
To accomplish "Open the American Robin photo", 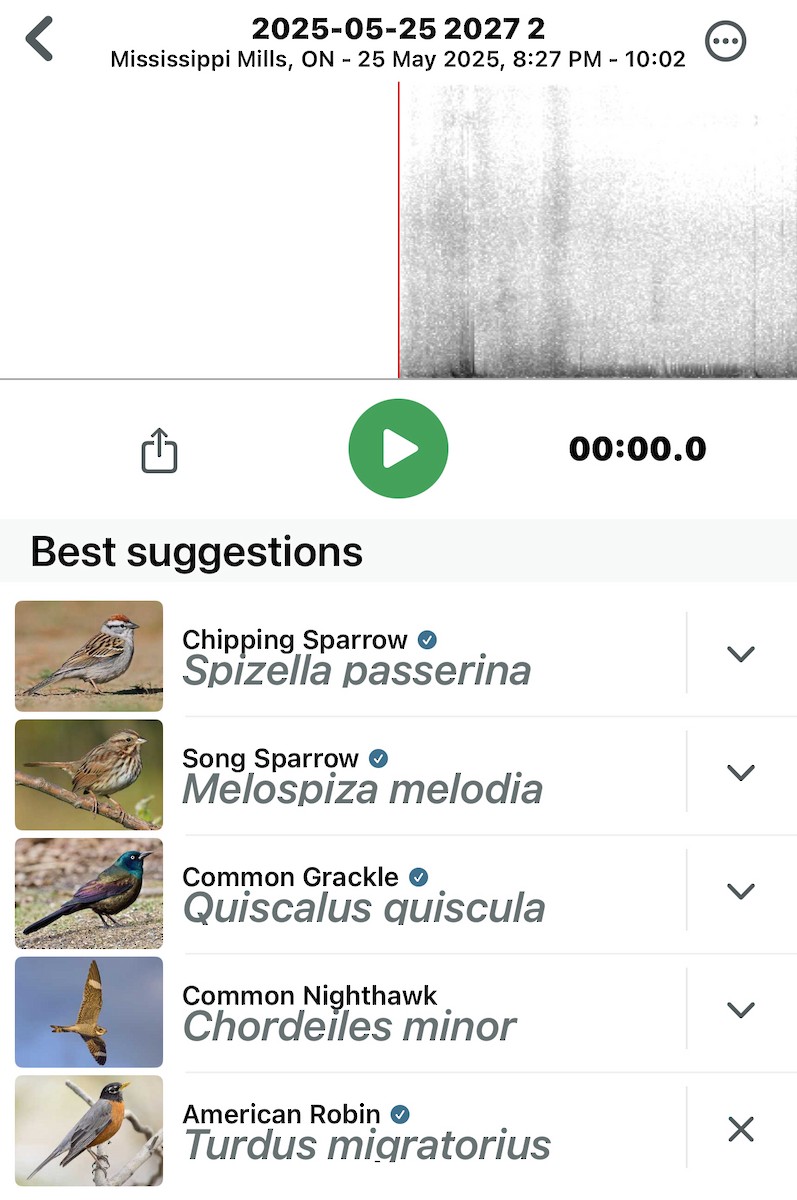I will [x=89, y=1130].
